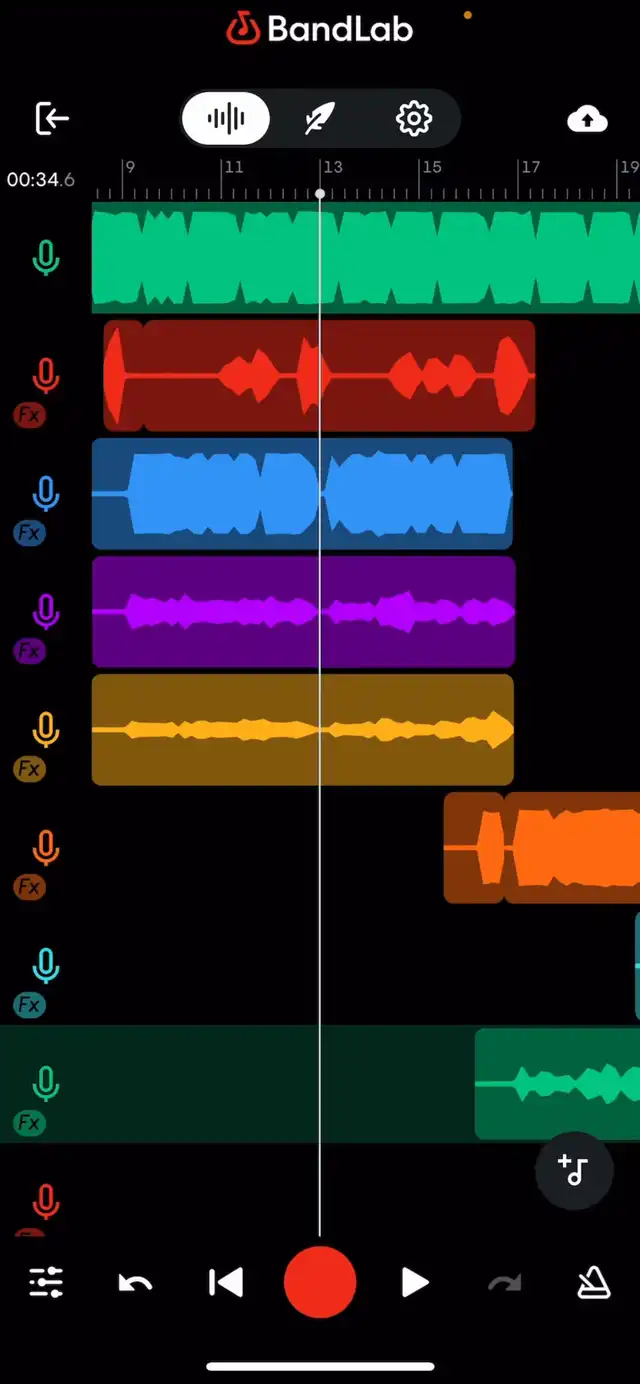
Task: Tap the cloud upload icon
Action: coord(587,120)
